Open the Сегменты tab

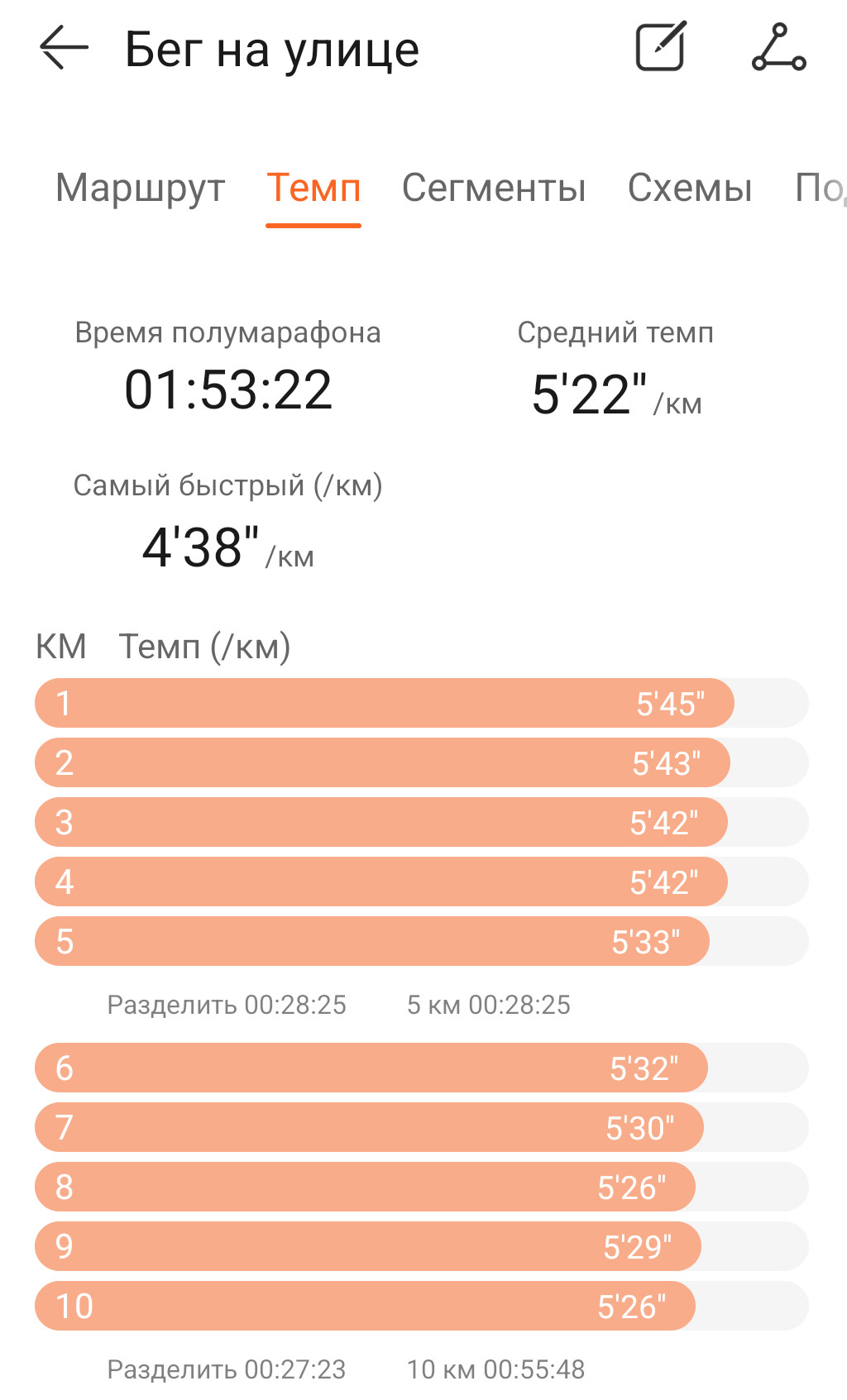coord(494,188)
